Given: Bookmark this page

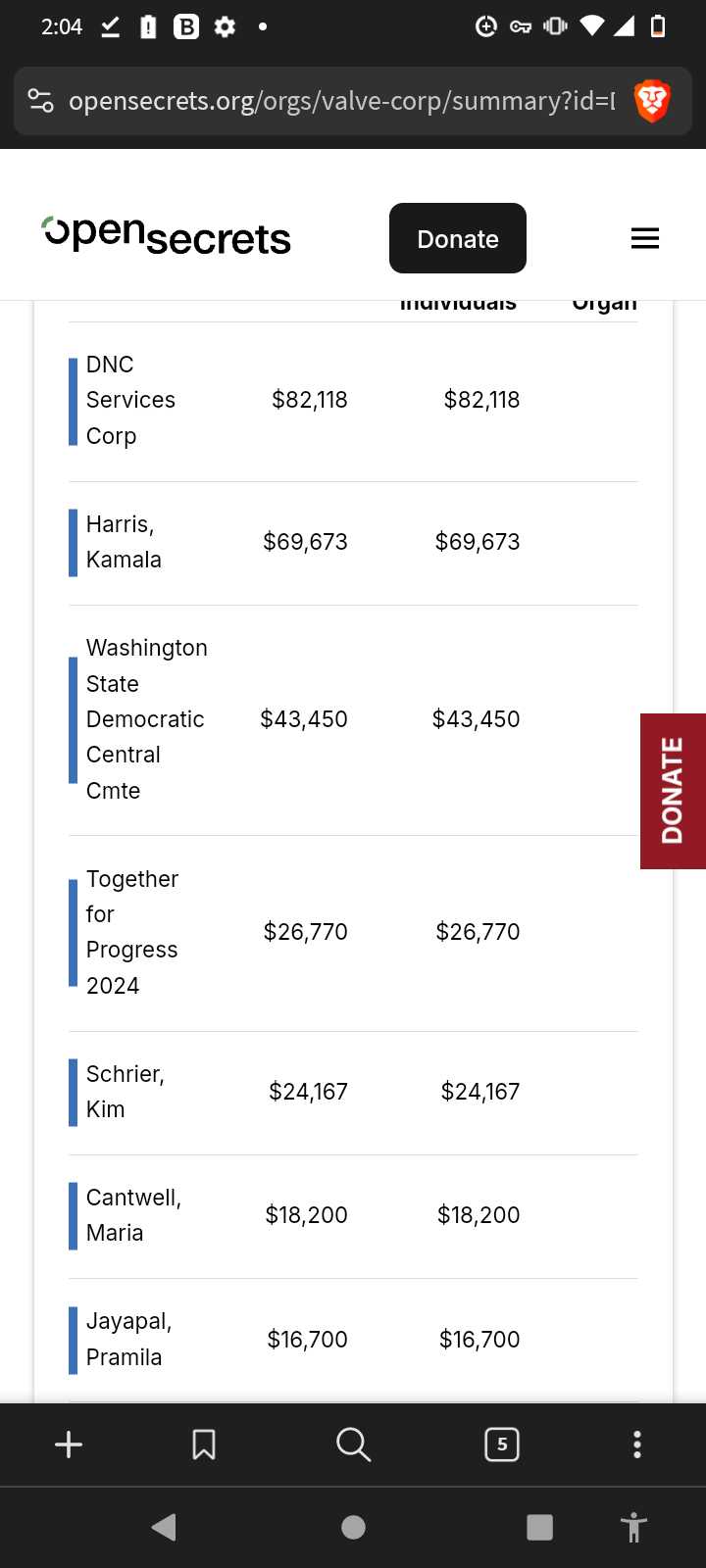Looking at the screenshot, I should [x=204, y=1445].
